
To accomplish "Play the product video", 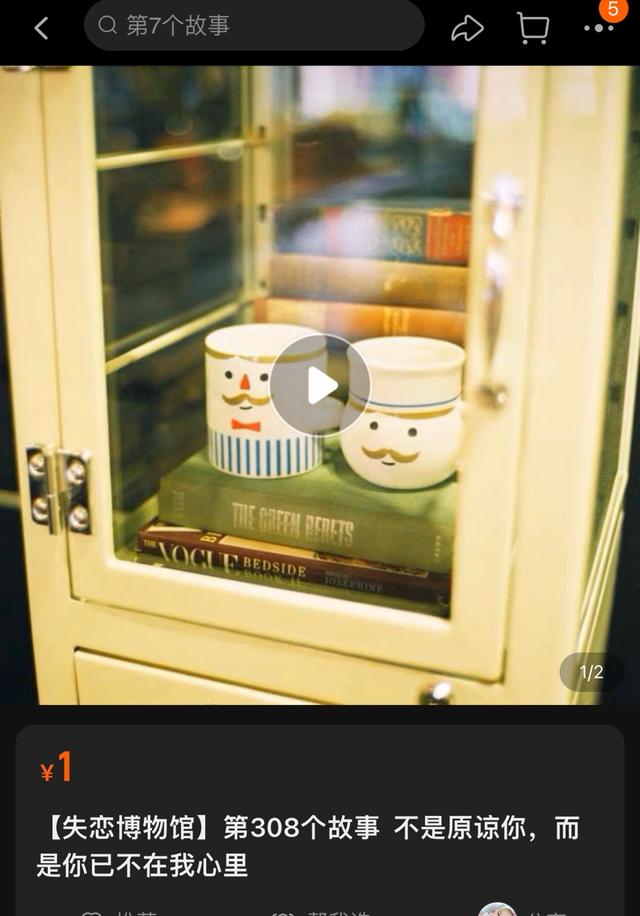I will [x=320, y=385].
